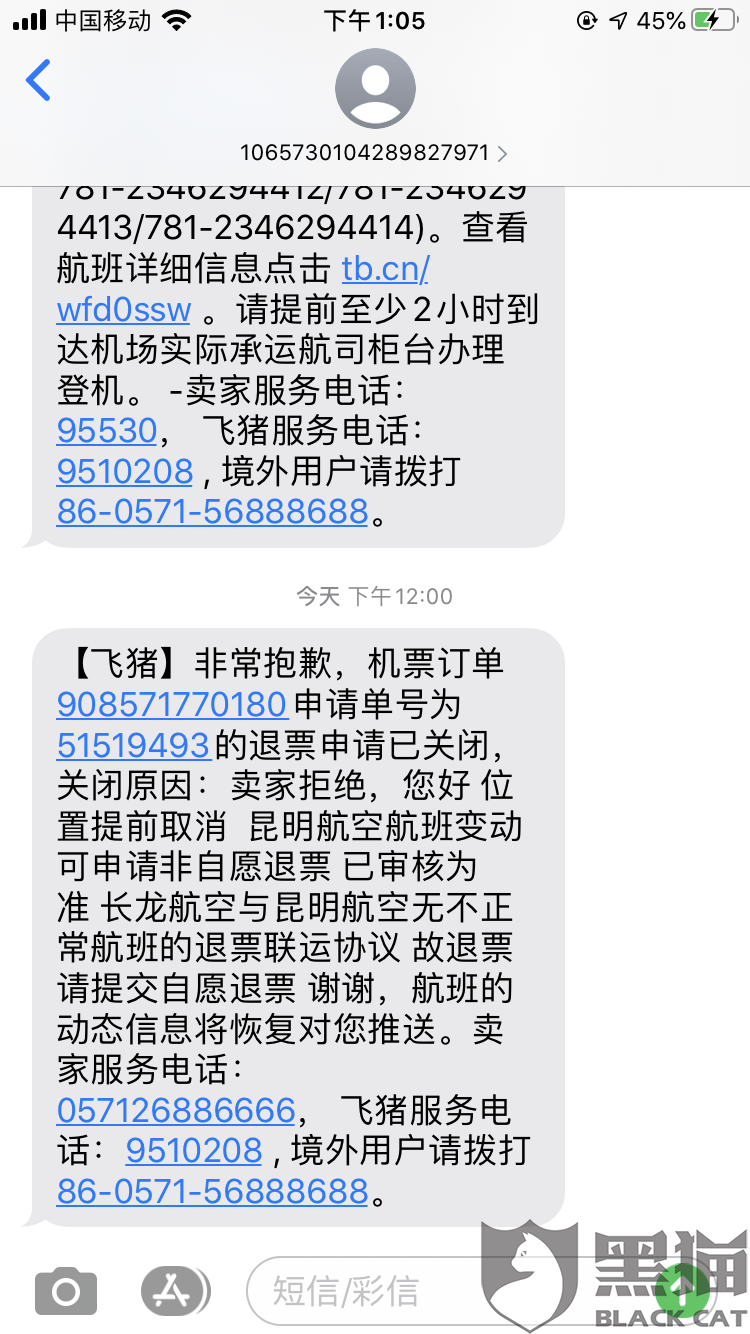Go back to the messages list
This screenshot has height=1334, width=750.
pyautogui.click(x=38, y=81)
